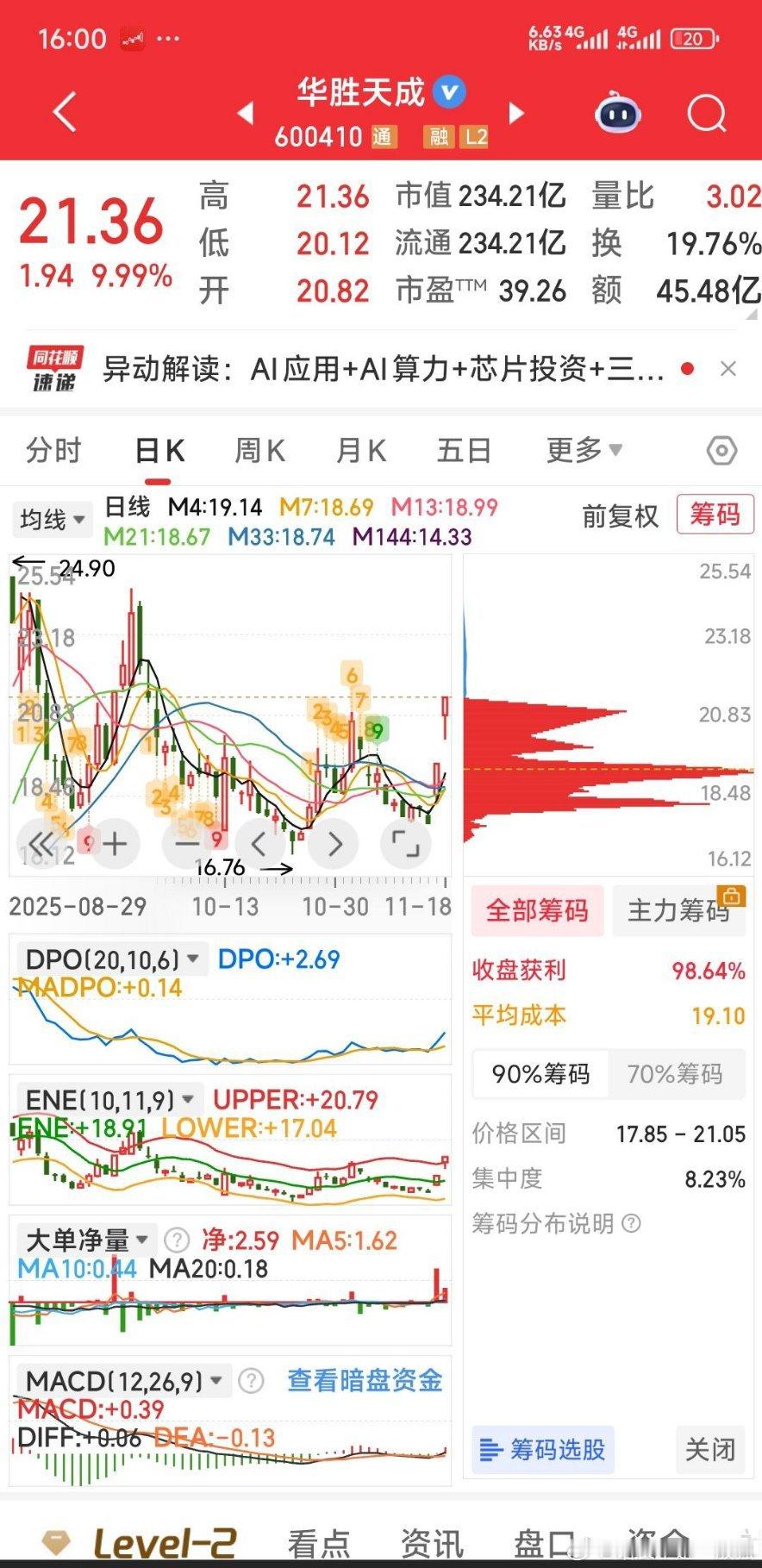This screenshot has height=1568, width=762.
Task: Switch to the next stock arrow
Action: [x=517, y=113]
